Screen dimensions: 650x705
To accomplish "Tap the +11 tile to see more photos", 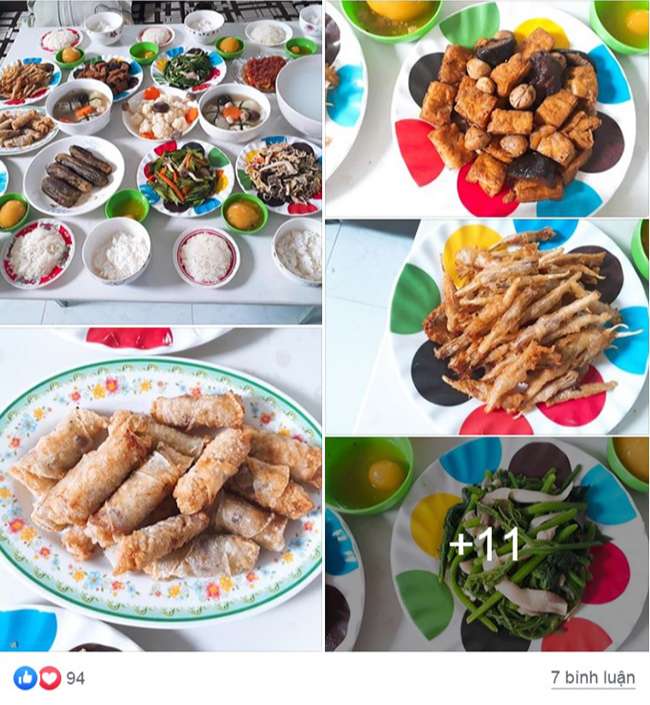I will click(x=487, y=545).
